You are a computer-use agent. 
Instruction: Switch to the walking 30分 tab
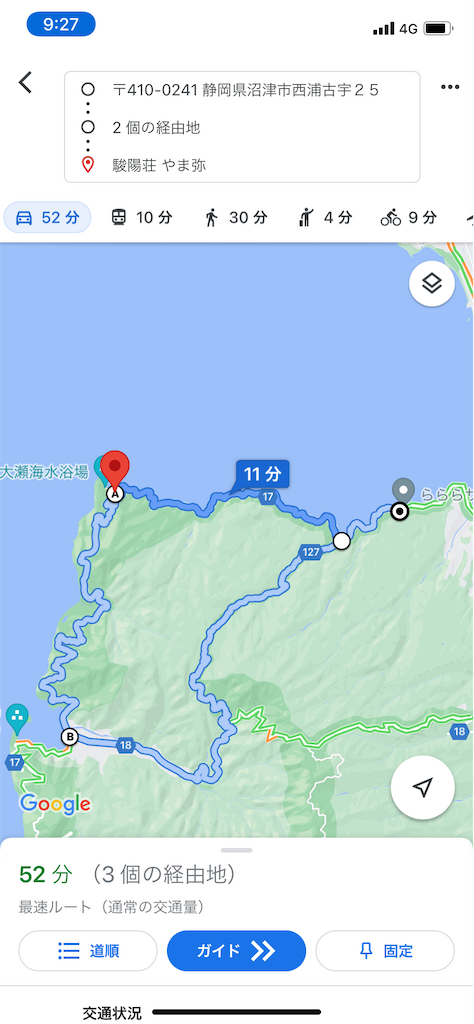pyautogui.click(x=236, y=217)
